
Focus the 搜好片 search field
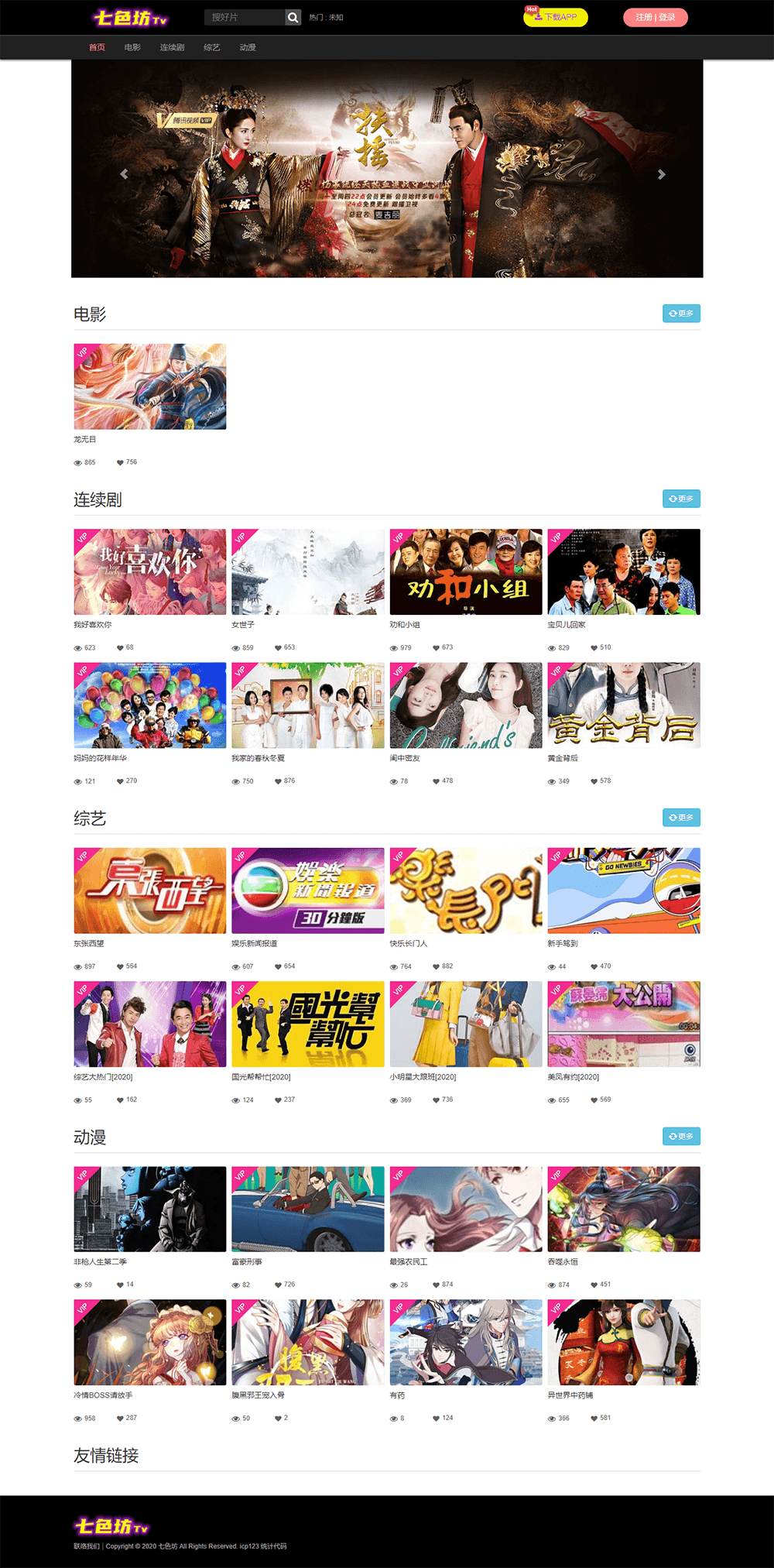point(245,17)
